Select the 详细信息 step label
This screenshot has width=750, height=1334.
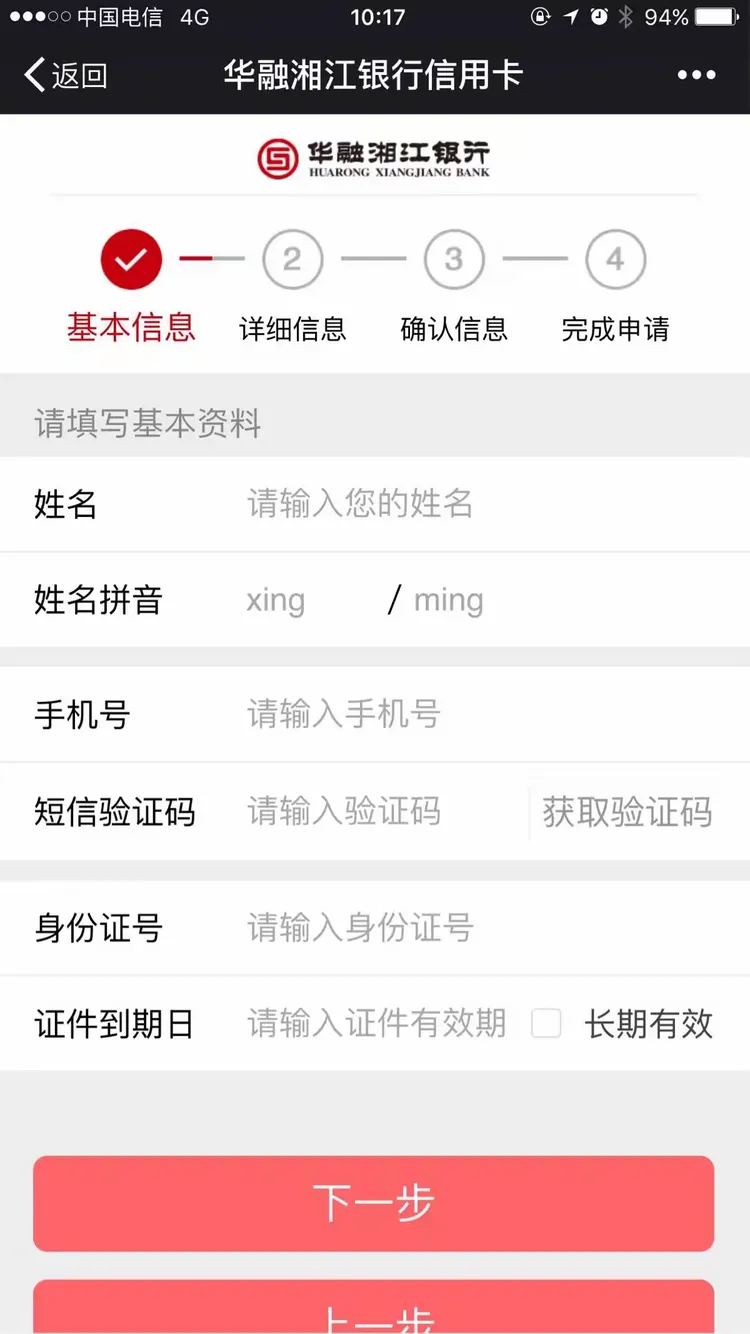292,328
